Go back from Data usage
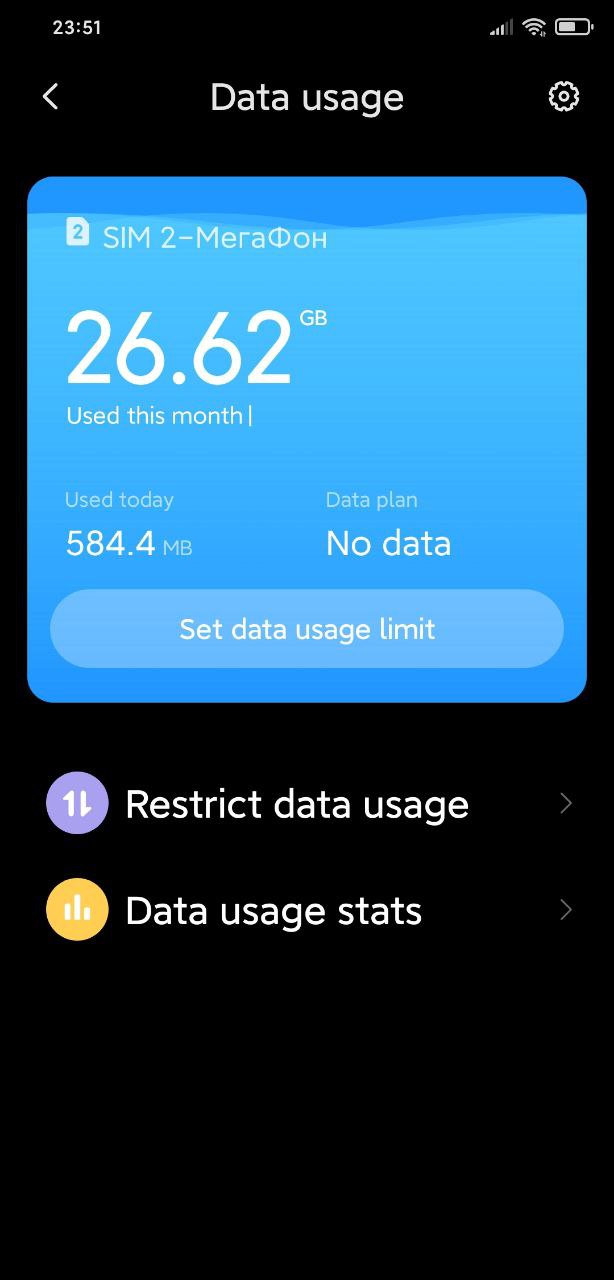The height and width of the screenshot is (1280, 614). pos(50,97)
